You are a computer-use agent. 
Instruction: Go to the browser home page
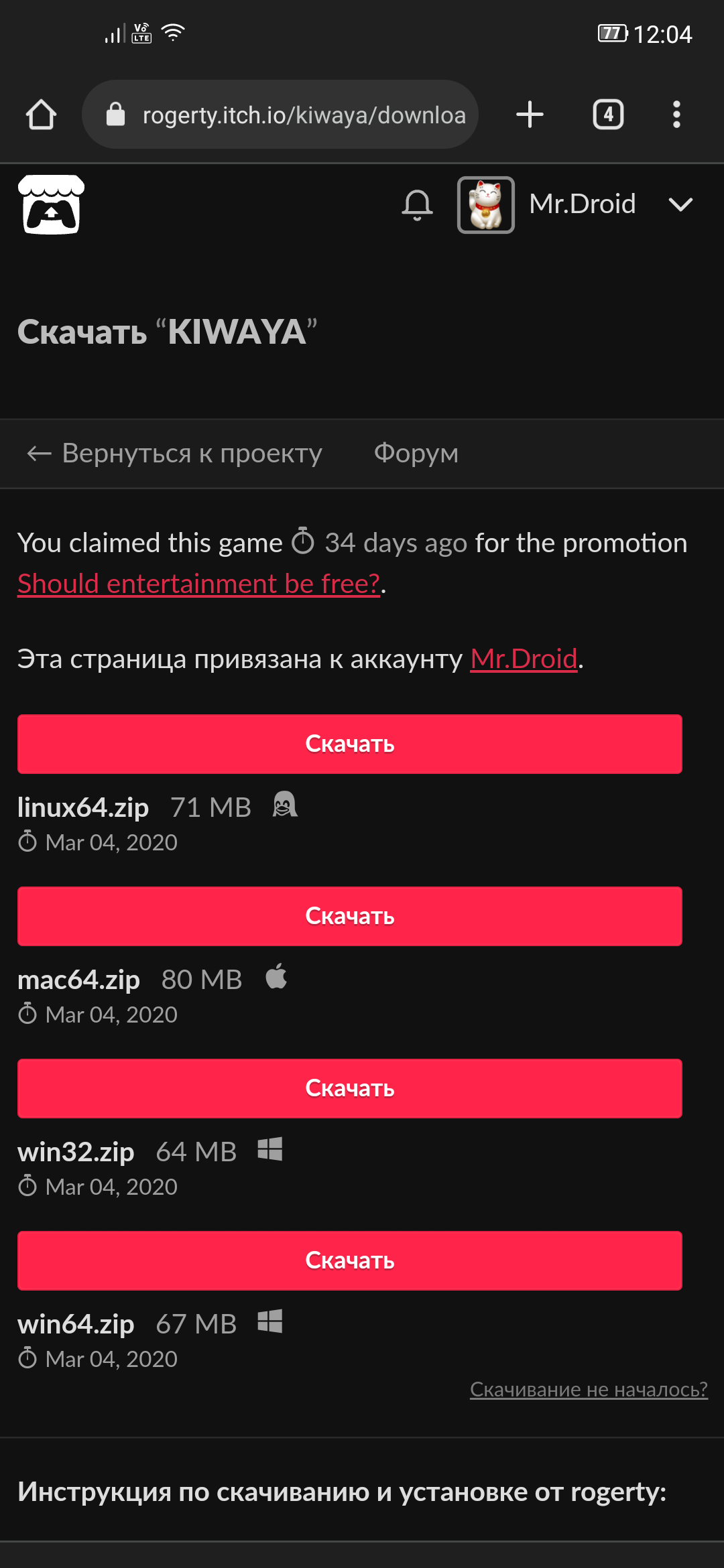[x=41, y=115]
